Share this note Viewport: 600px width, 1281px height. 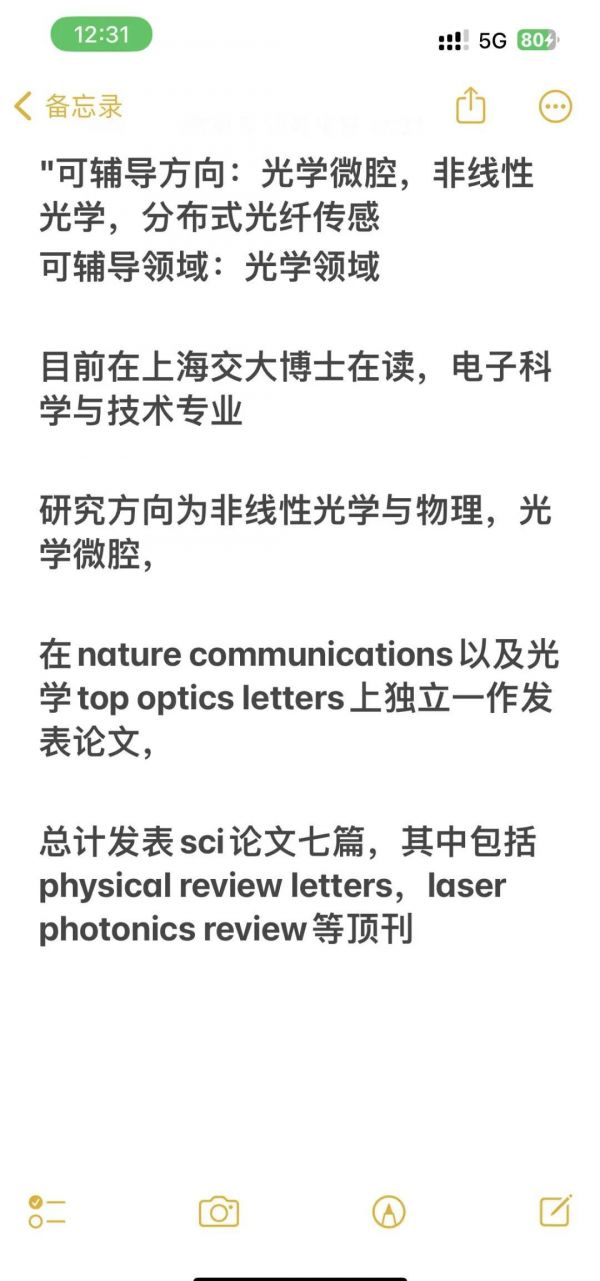click(470, 104)
